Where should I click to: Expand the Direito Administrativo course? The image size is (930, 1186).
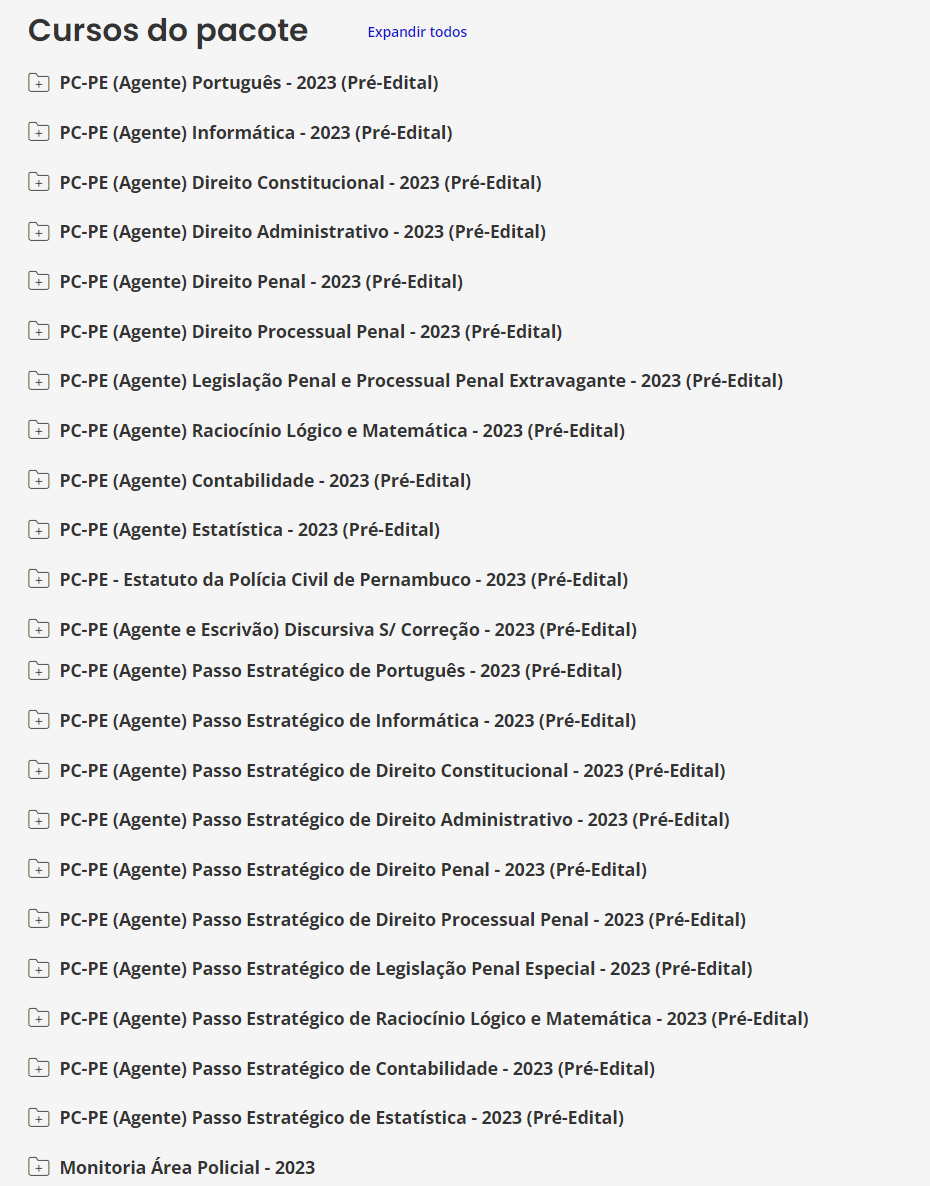pos(39,232)
